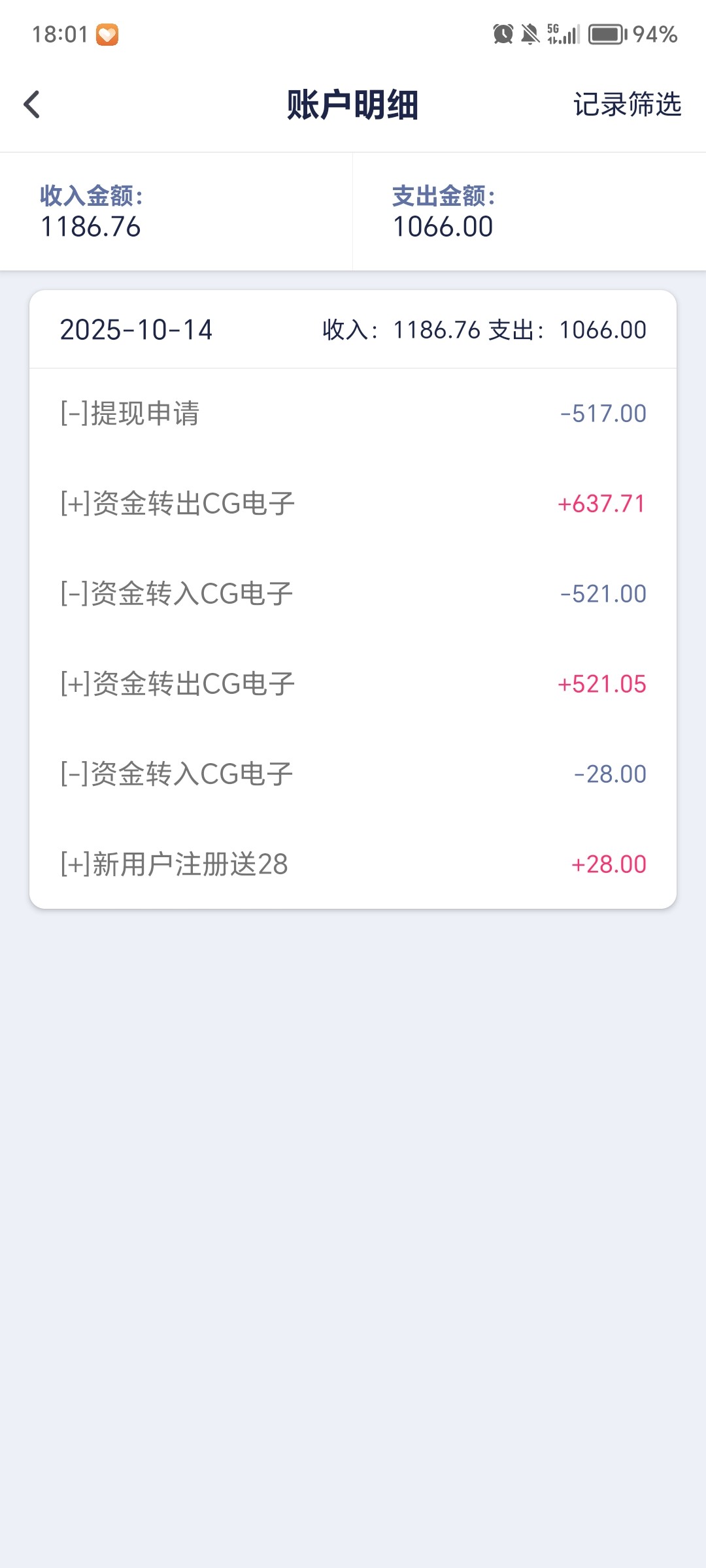The image size is (706, 1568).
Task: Tap the 94% battery percentage
Action: [654, 37]
